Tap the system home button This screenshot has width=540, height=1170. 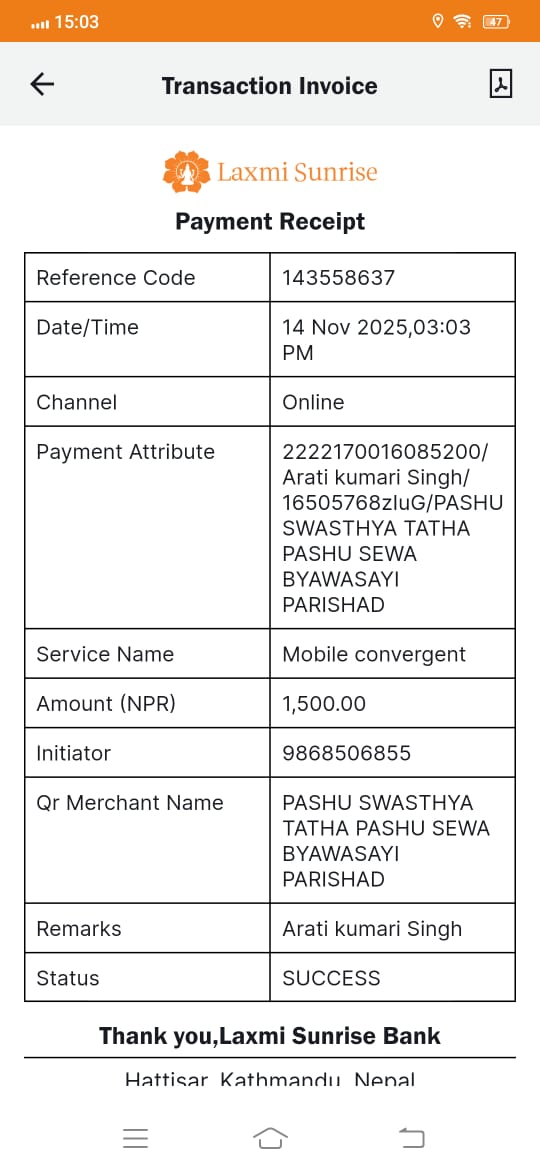point(270,1138)
